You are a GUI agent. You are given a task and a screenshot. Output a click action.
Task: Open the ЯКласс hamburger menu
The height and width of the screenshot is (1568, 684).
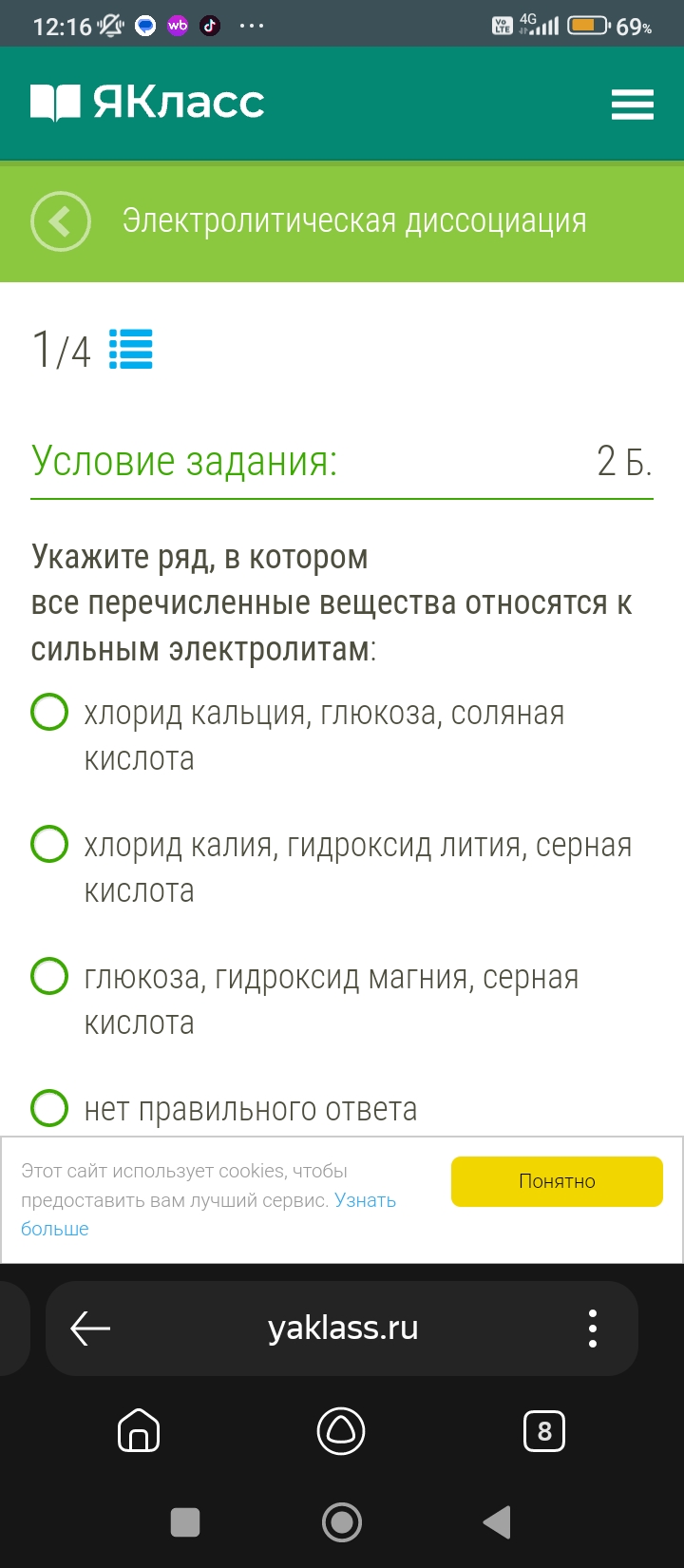click(632, 104)
